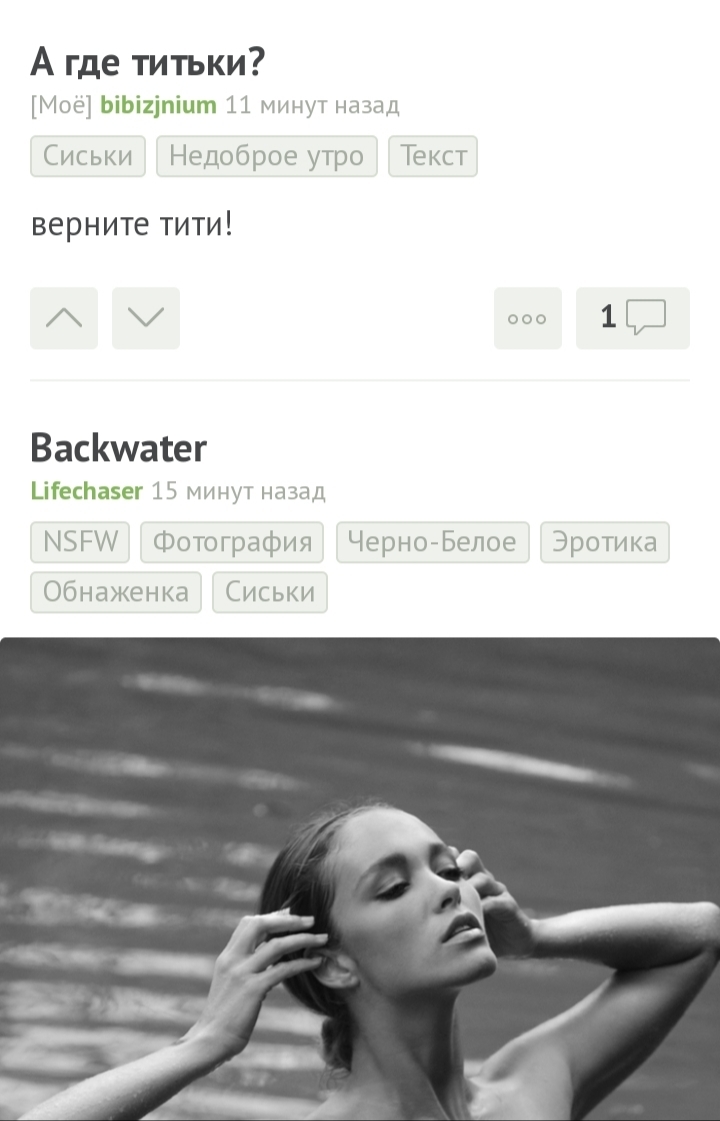Image resolution: width=720 pixels, height=1121 pixels.
Task: Open the three-dots more options menu
Action: [x=527, y=318]
